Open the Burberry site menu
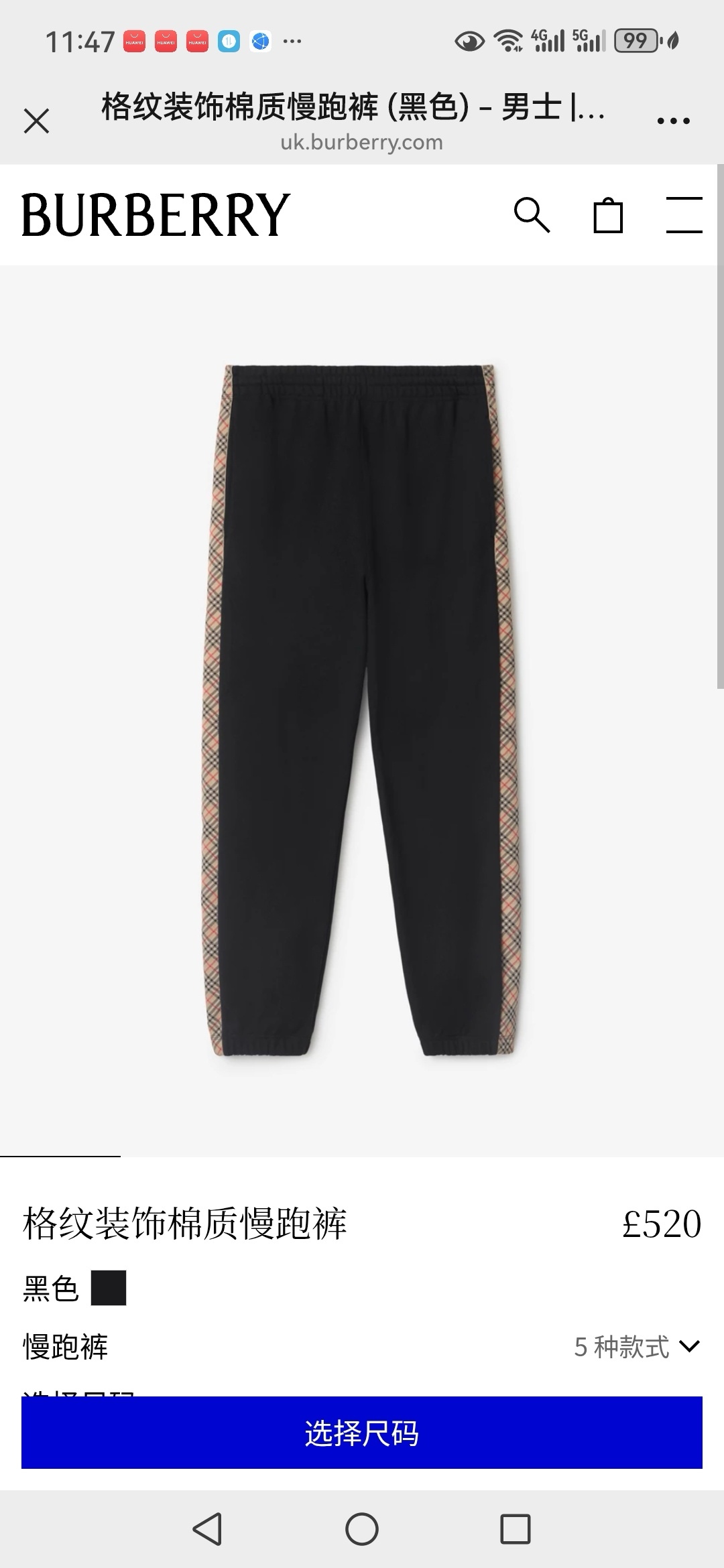724x1568 pixels. 684,215
